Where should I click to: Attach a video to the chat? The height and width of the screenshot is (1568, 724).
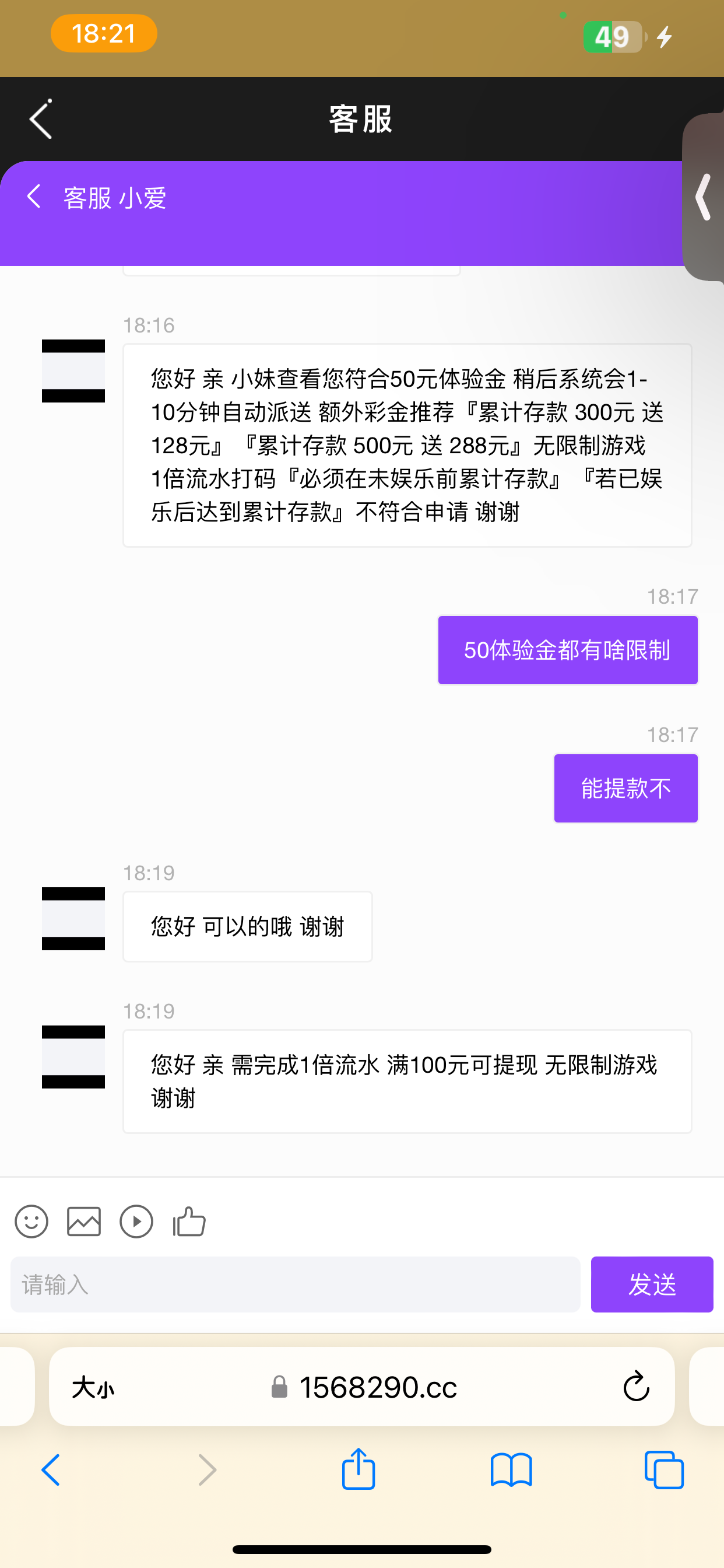point(136,1221)
